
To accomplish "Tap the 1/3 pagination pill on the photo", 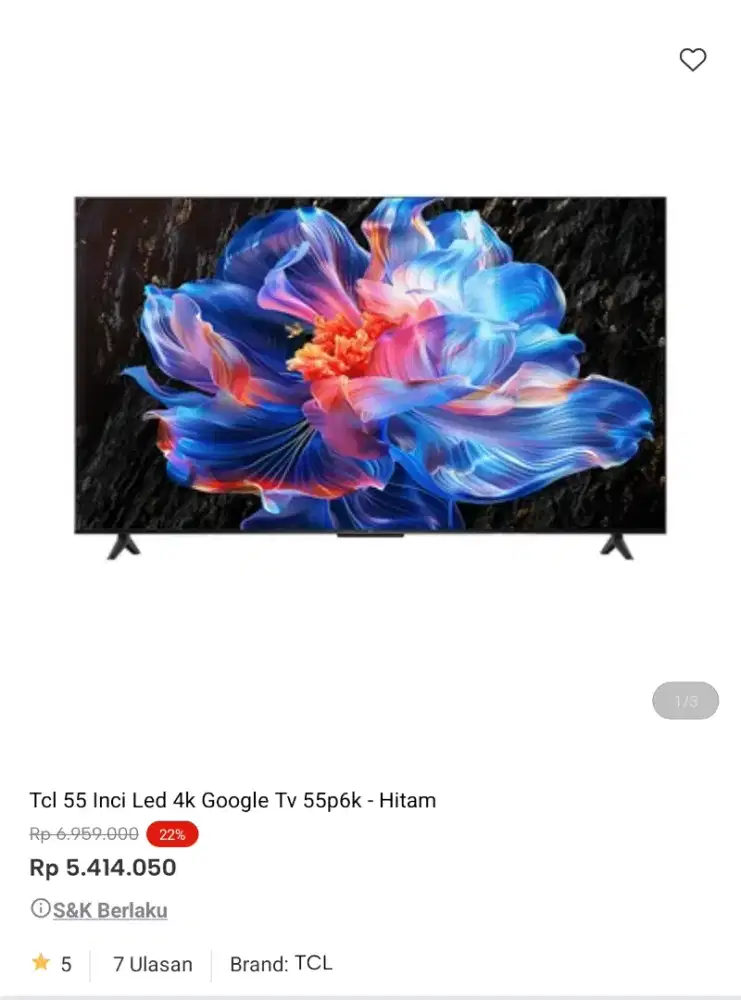I will click(685, 700).
